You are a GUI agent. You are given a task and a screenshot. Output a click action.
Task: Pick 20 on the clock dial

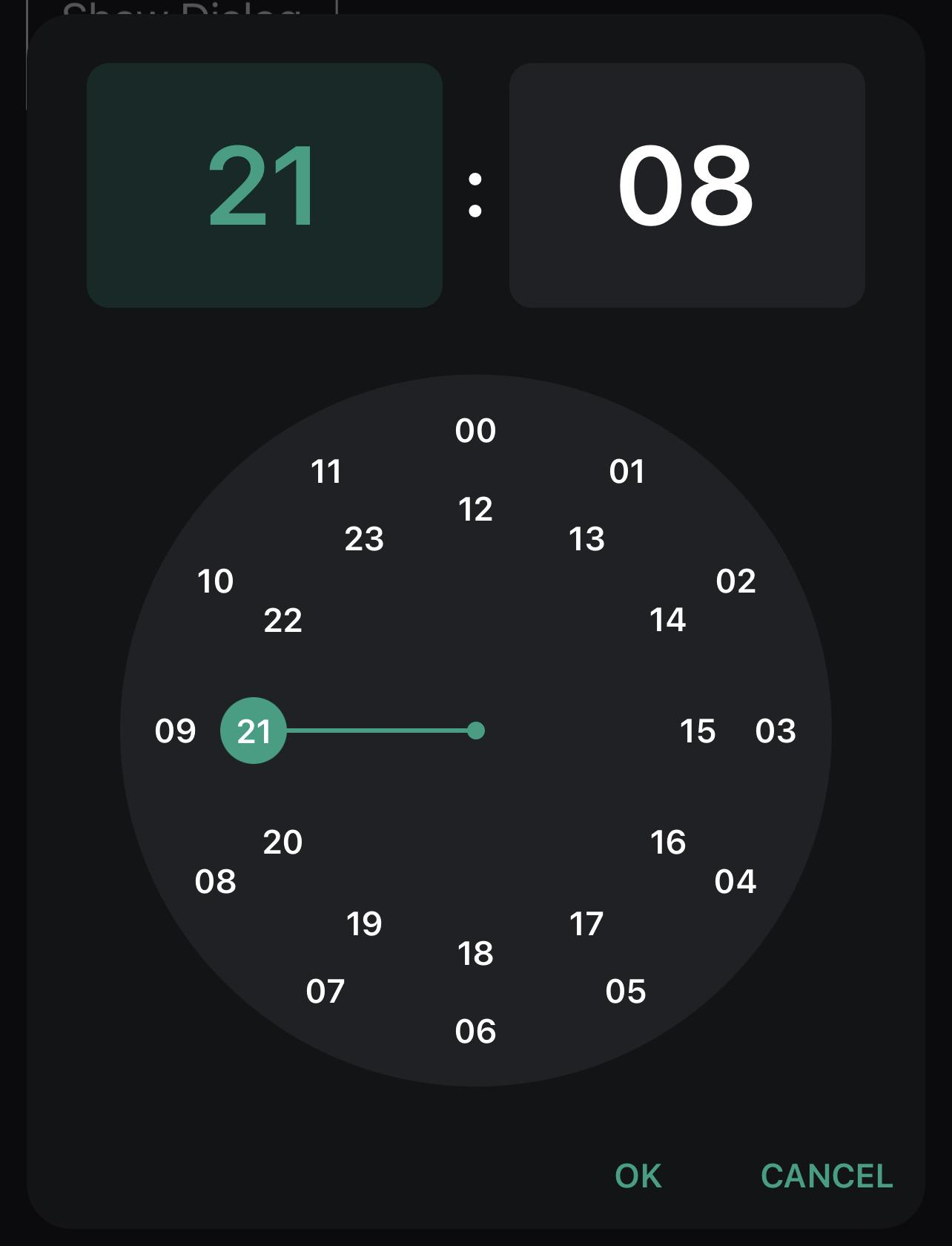[x=282, y=842]
